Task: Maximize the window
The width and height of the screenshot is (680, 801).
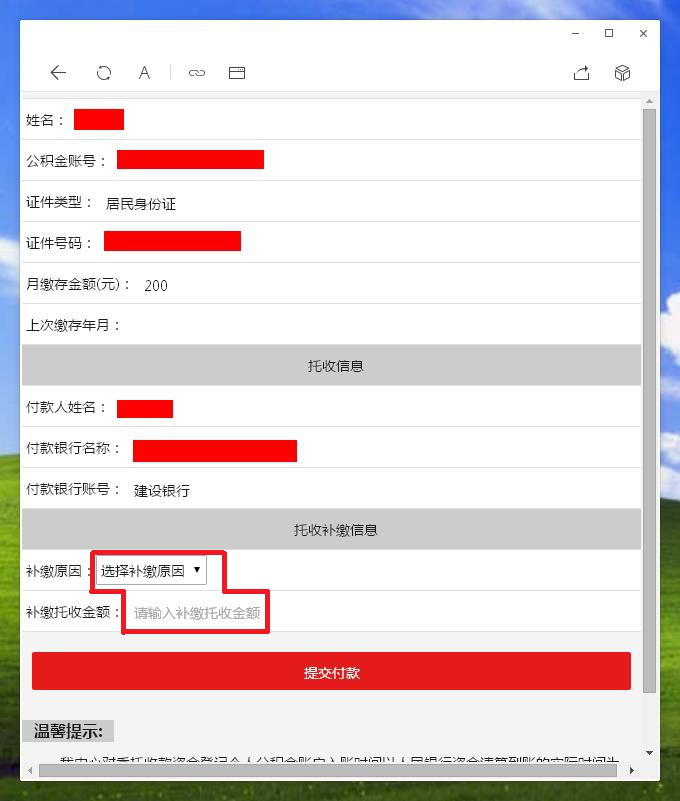Action: pos(609,34)
